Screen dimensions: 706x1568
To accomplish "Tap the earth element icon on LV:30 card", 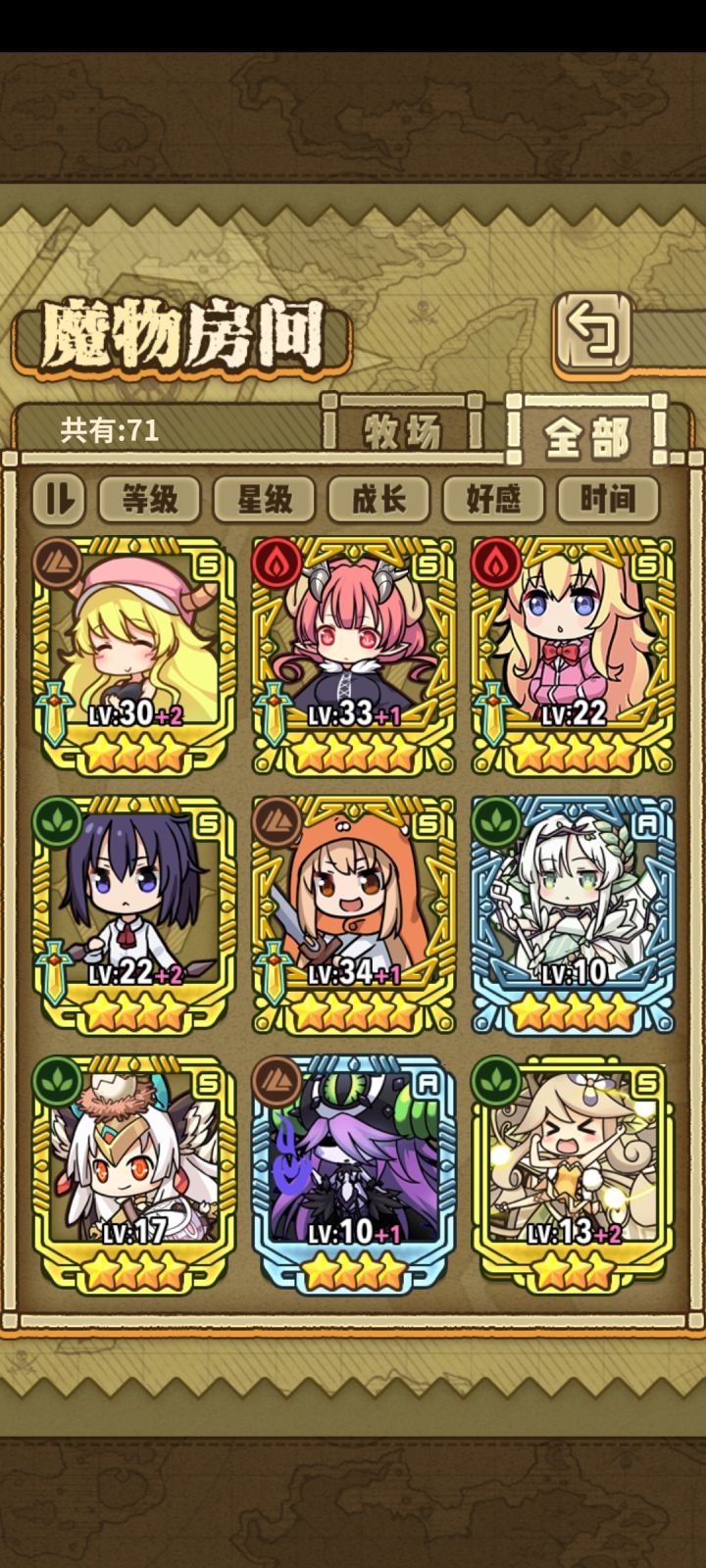I will (57, 562).
